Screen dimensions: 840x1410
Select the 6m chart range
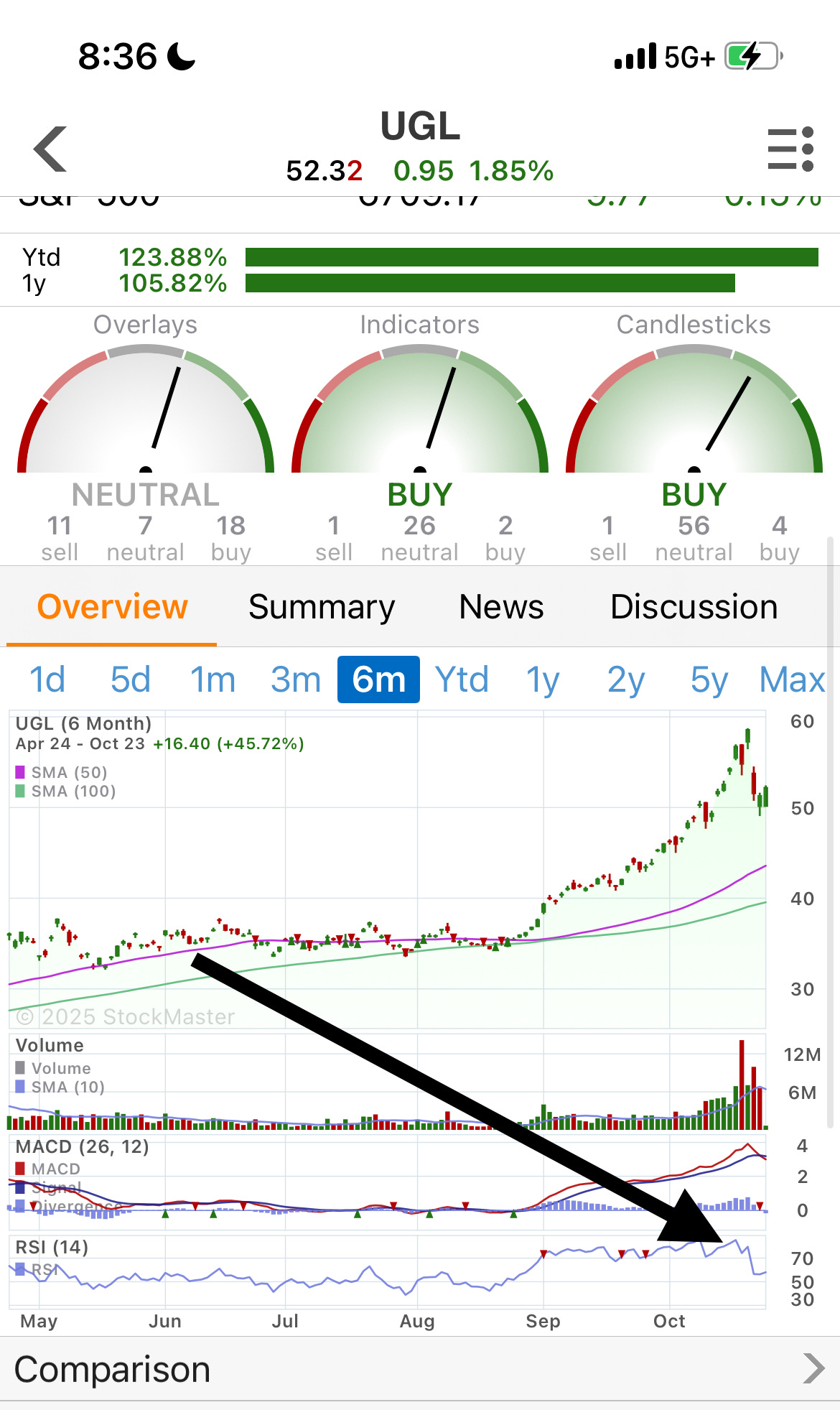378,680
